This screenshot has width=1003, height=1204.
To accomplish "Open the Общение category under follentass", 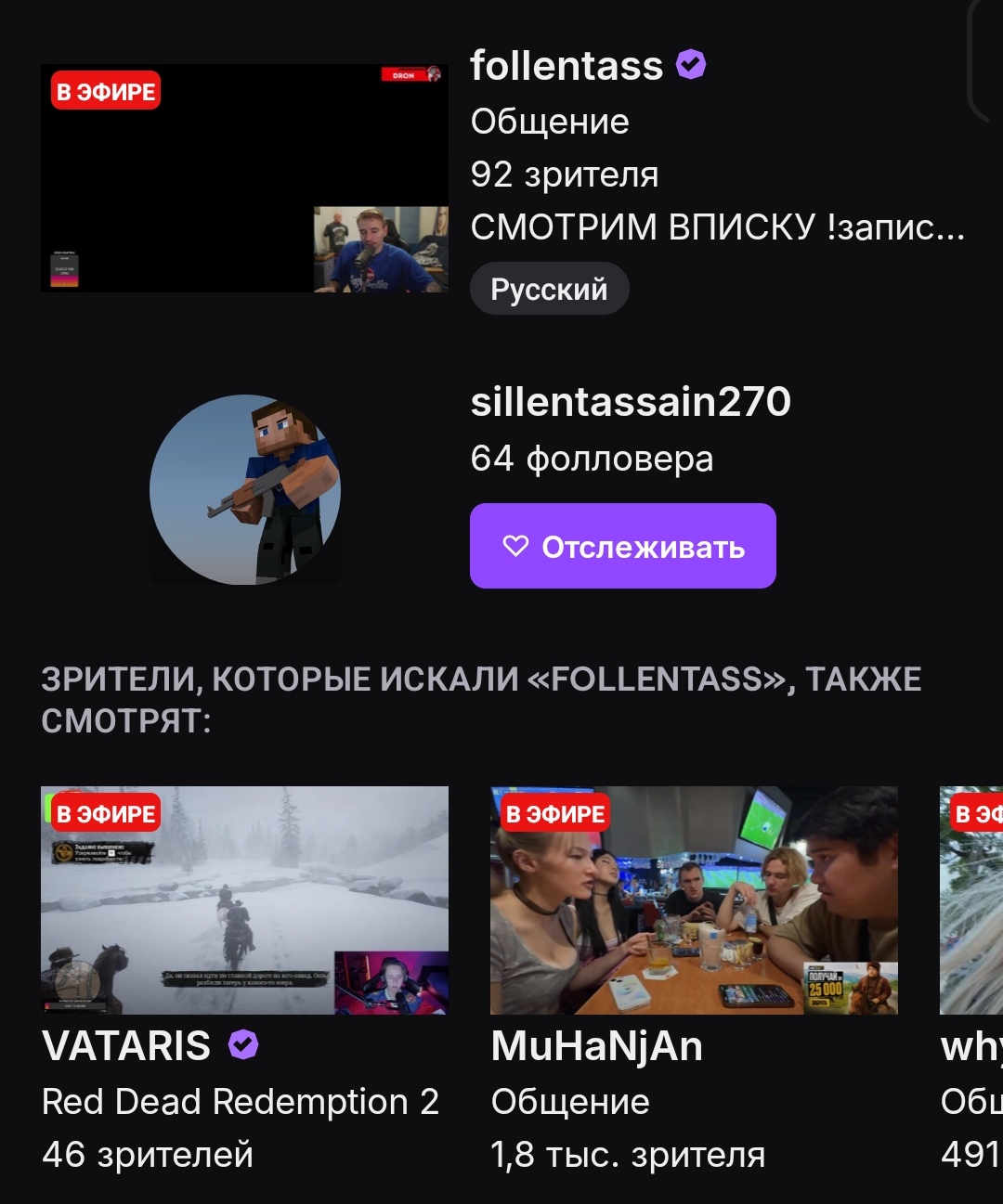I will (550, 122).
